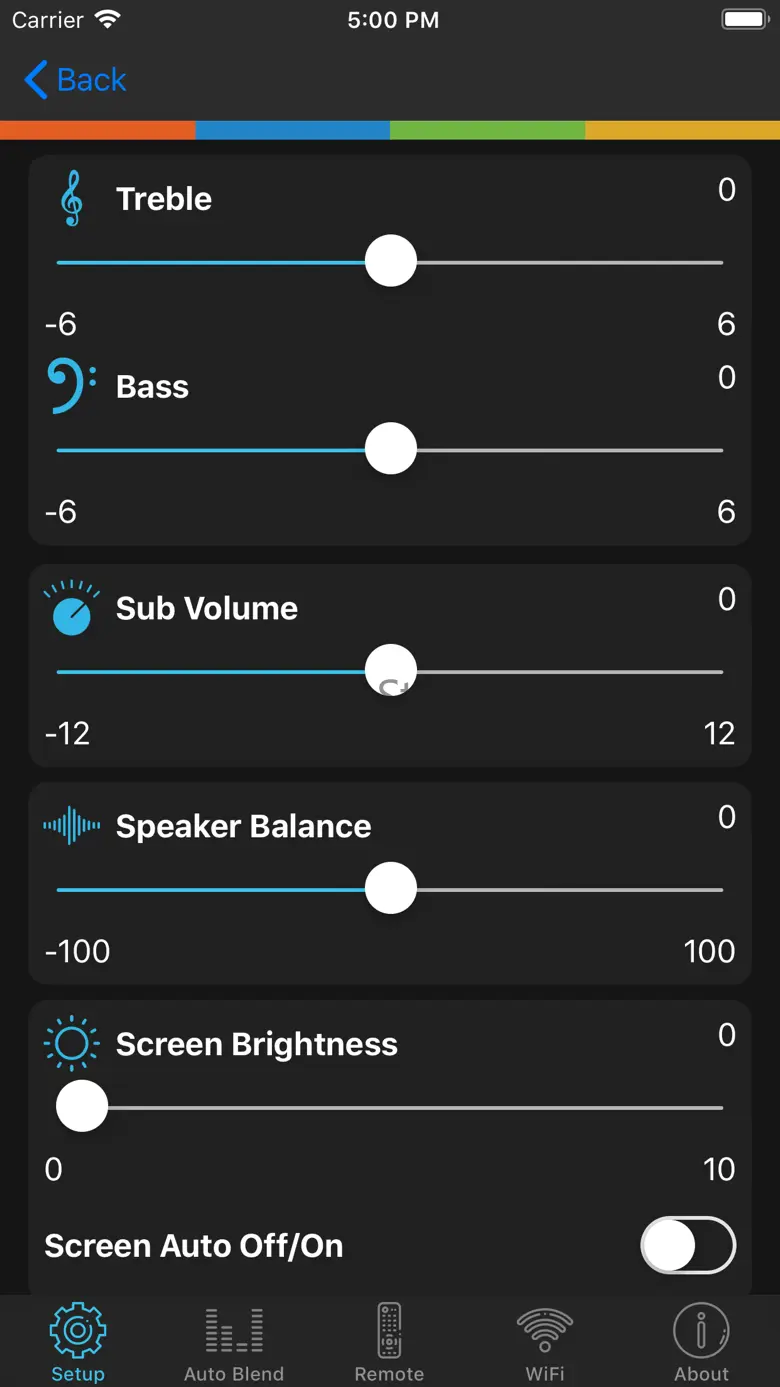Tap the Sub Volume slider handle
The width and height of the screenshot is (780, 1387).
coord(390,671)
